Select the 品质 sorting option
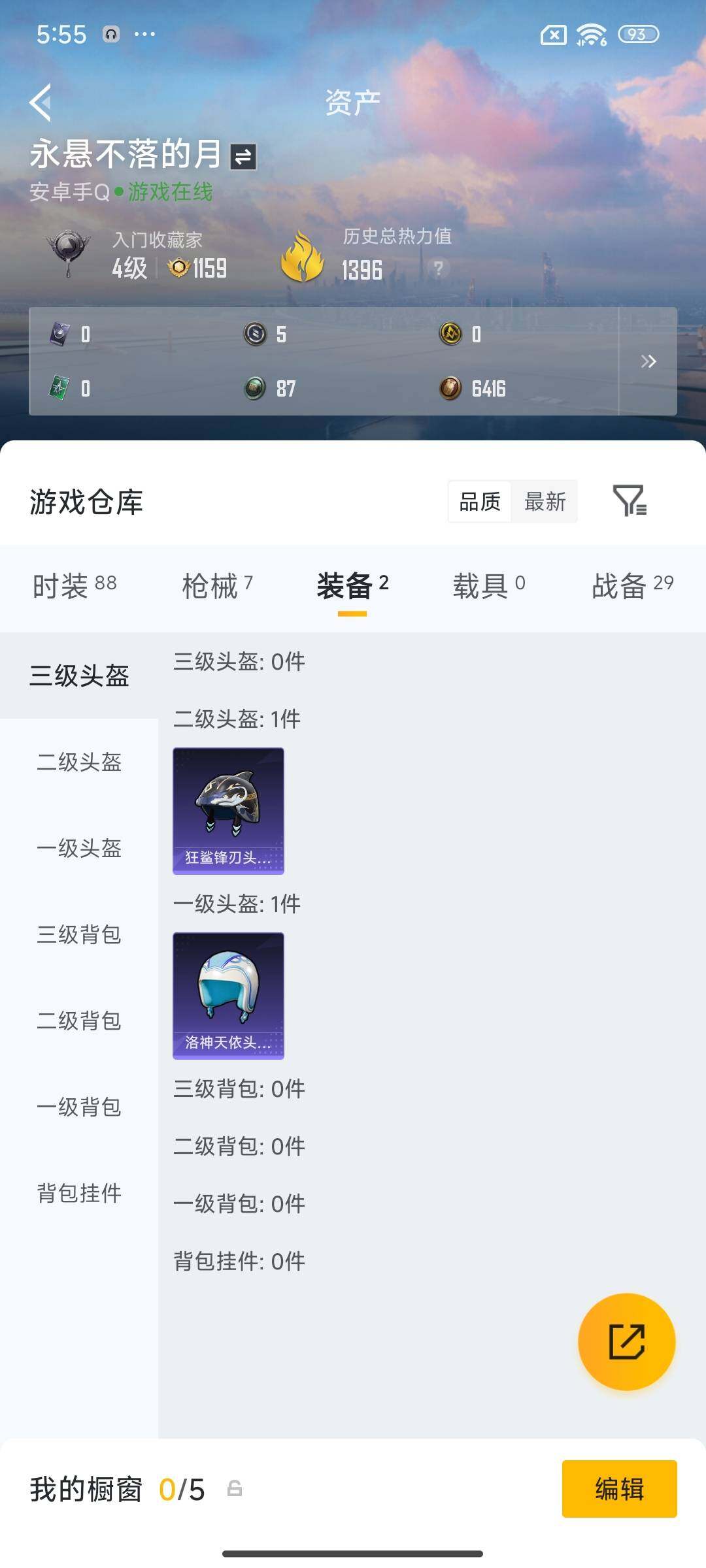 click(x=479, y=502)
